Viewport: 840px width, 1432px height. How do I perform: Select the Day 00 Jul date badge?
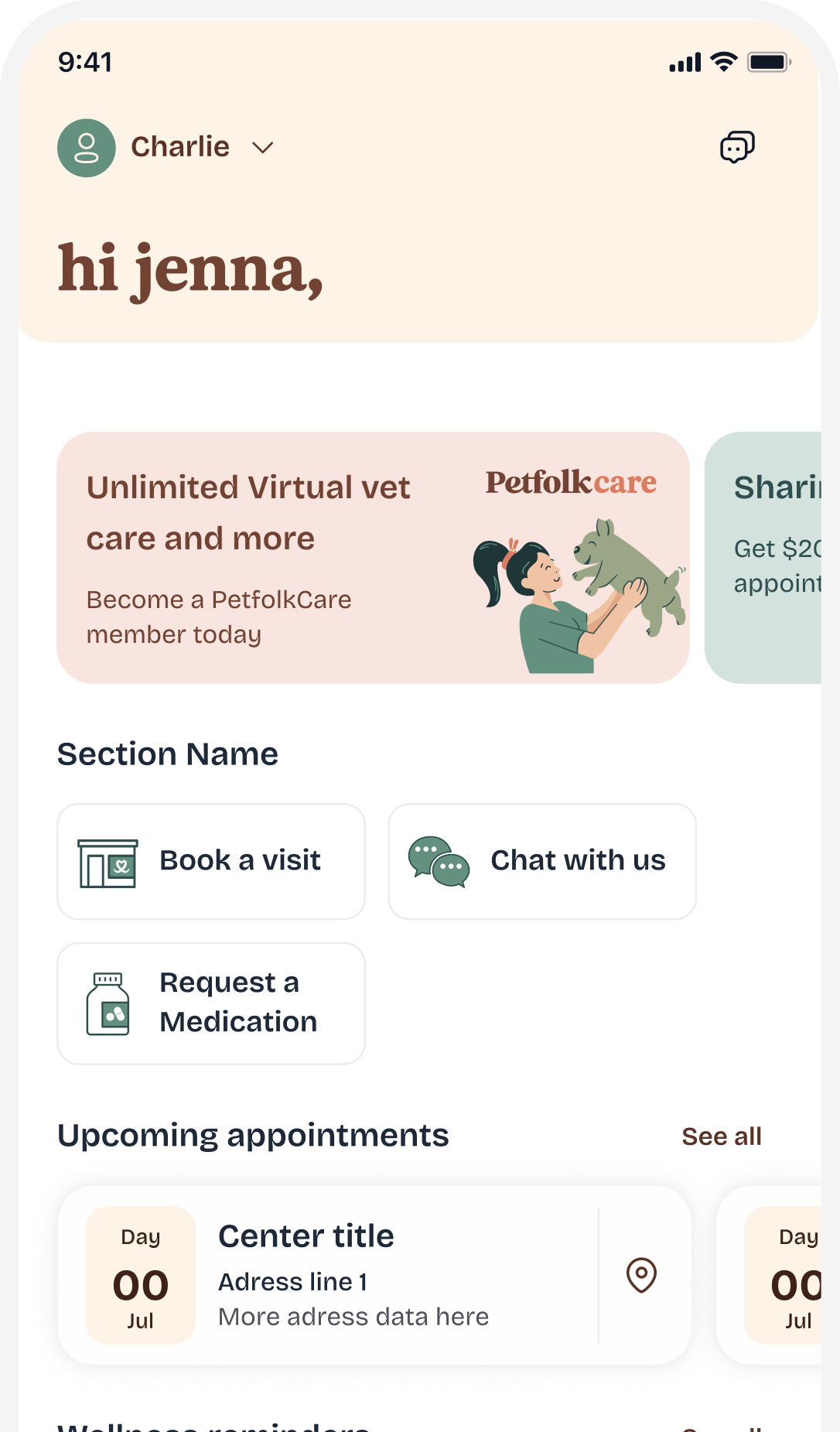click(140, 1274)
